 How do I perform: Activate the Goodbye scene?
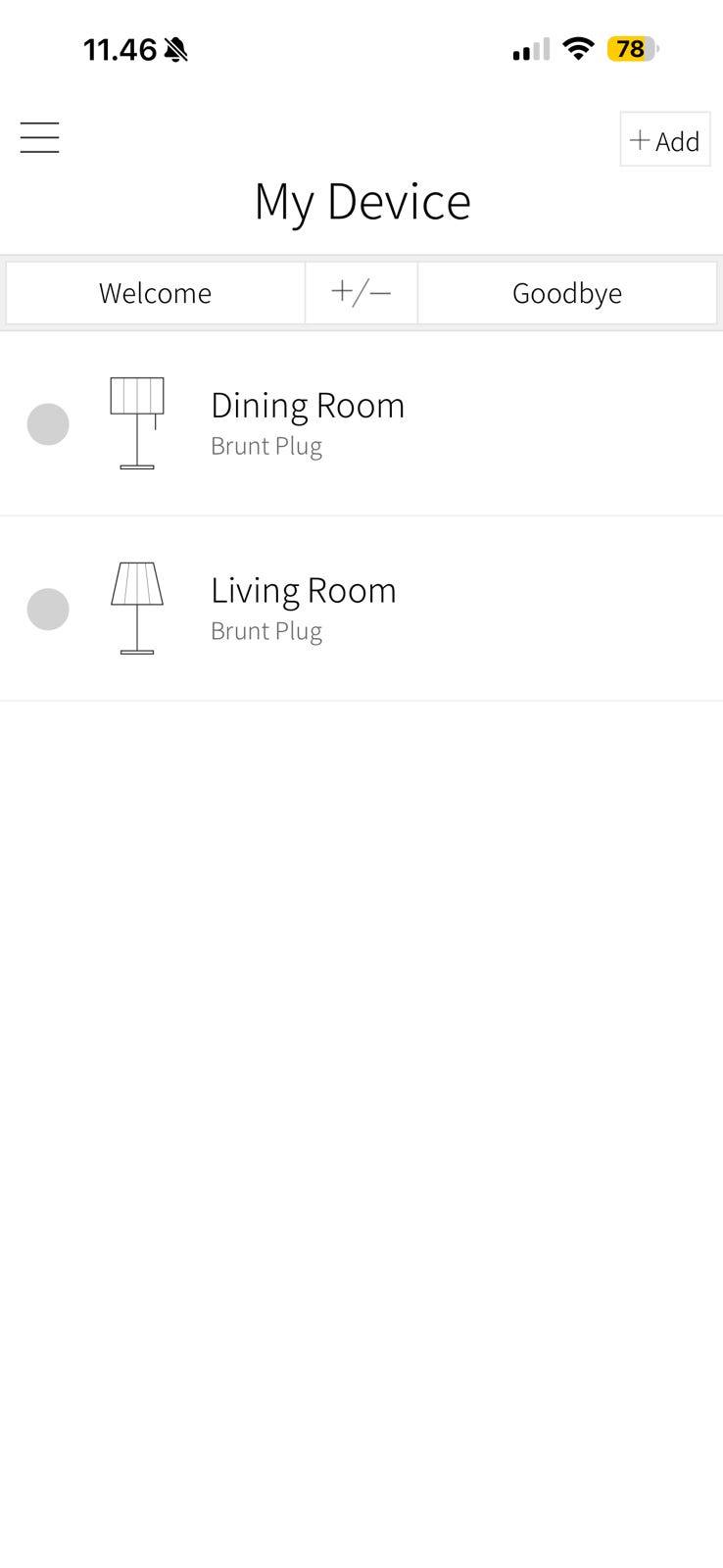(567, 293)
